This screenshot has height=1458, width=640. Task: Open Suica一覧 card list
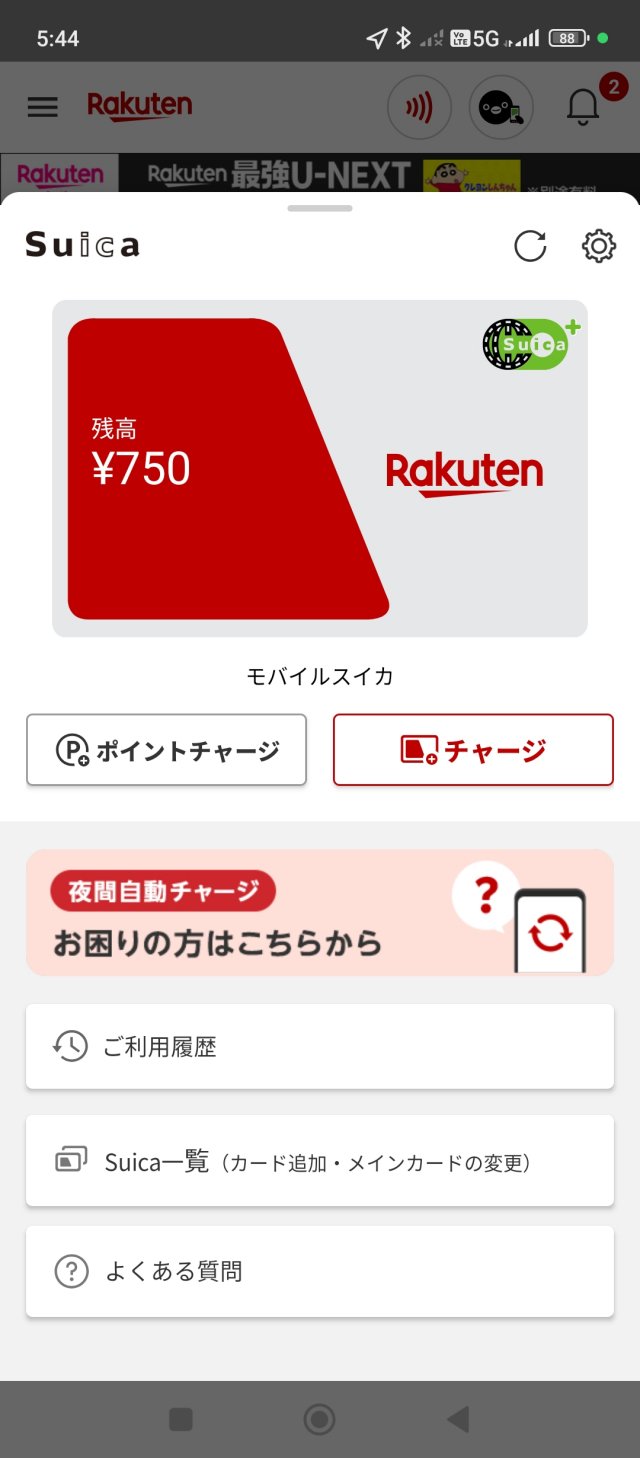coord(320,1161)
